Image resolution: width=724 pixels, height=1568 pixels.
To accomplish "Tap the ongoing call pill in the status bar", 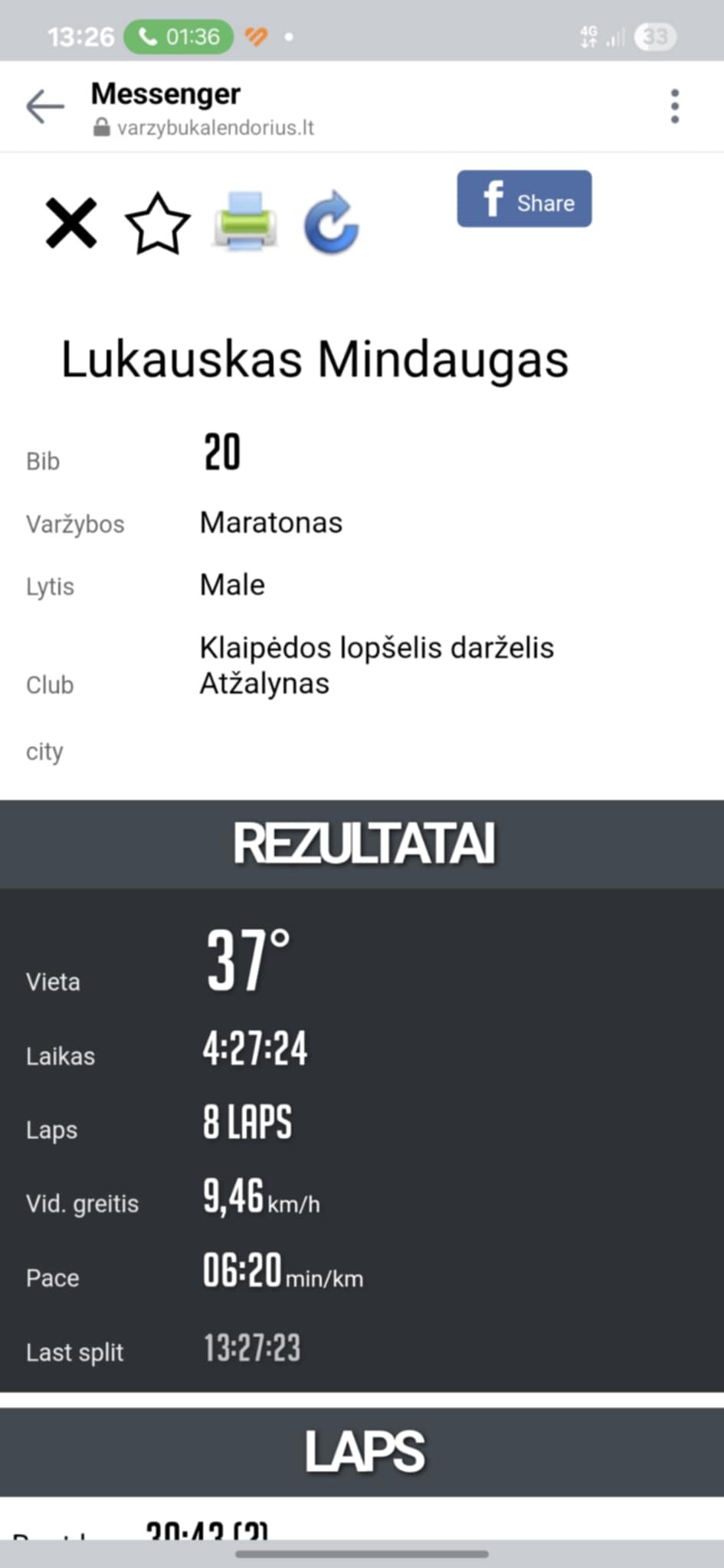I will pyautogui.click(x=179, y=37).
